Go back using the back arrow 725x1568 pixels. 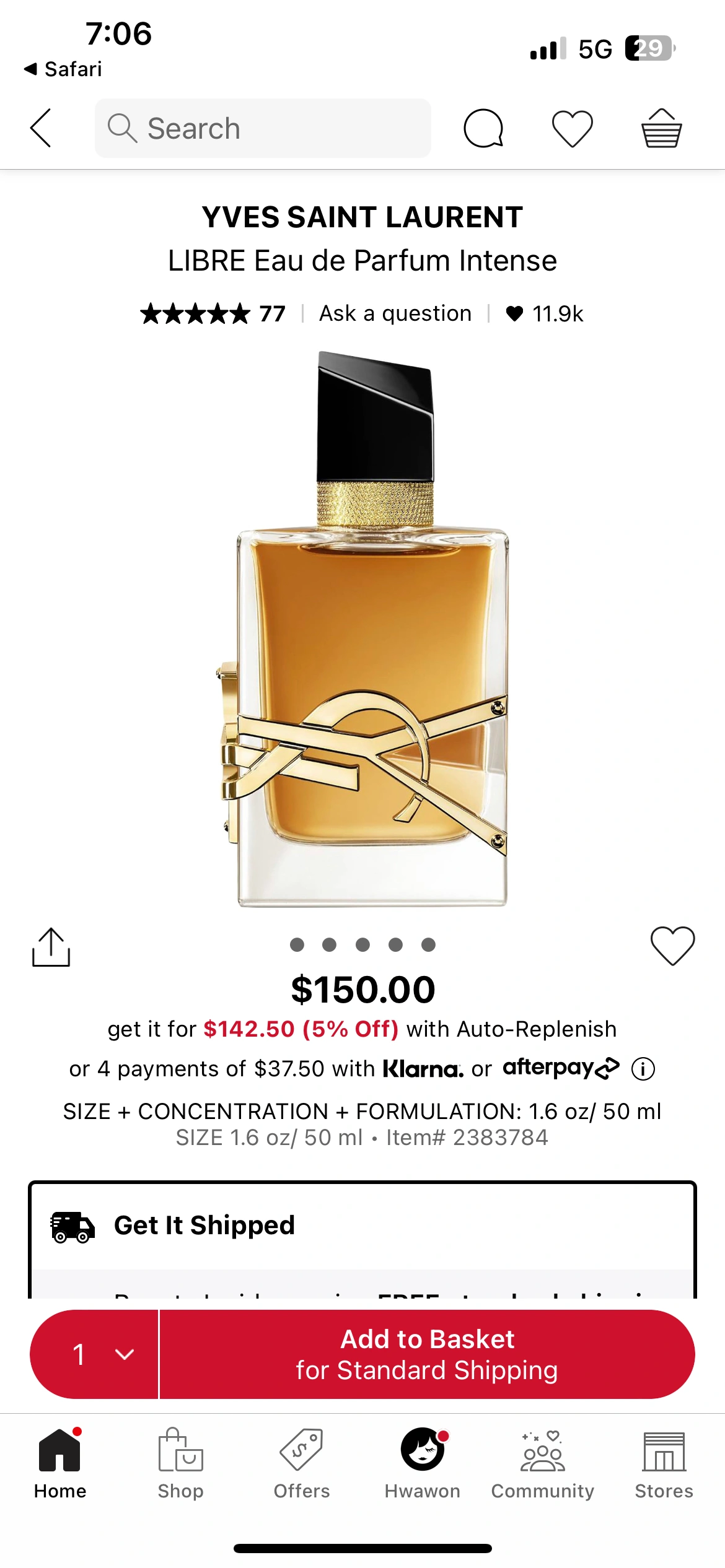point(41,128)
